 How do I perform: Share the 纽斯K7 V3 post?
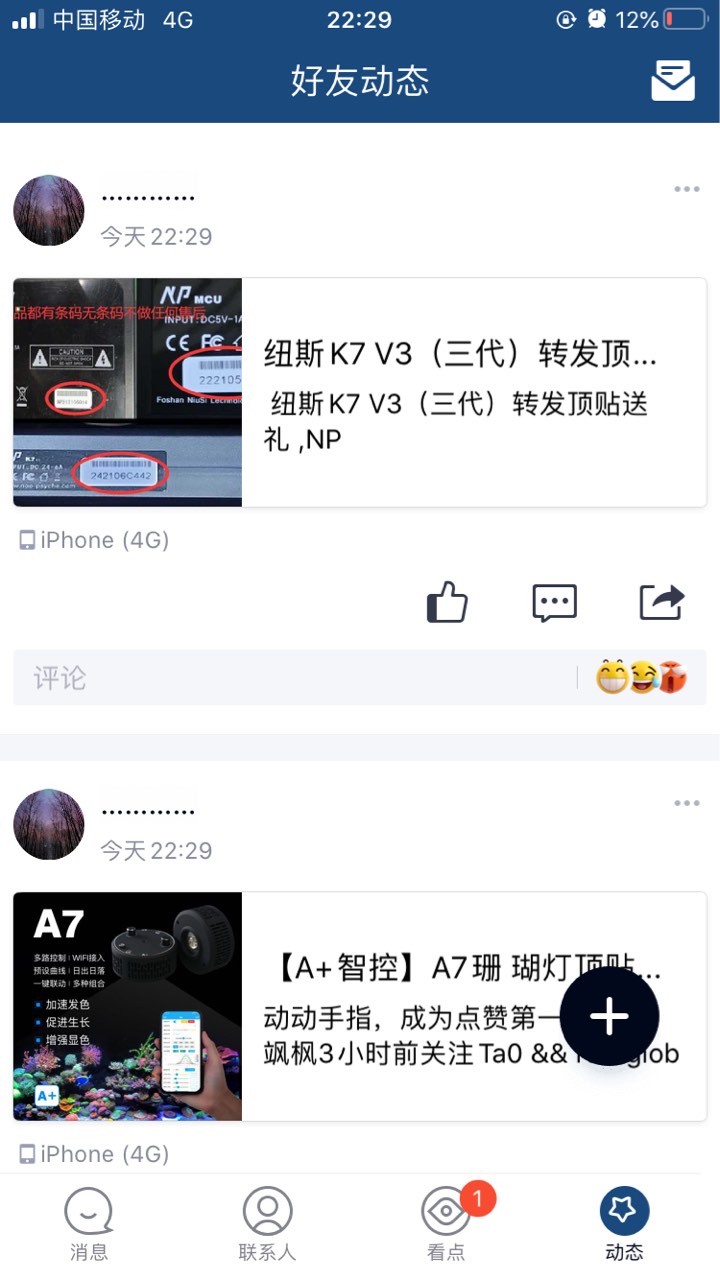(x=661, y=602)
